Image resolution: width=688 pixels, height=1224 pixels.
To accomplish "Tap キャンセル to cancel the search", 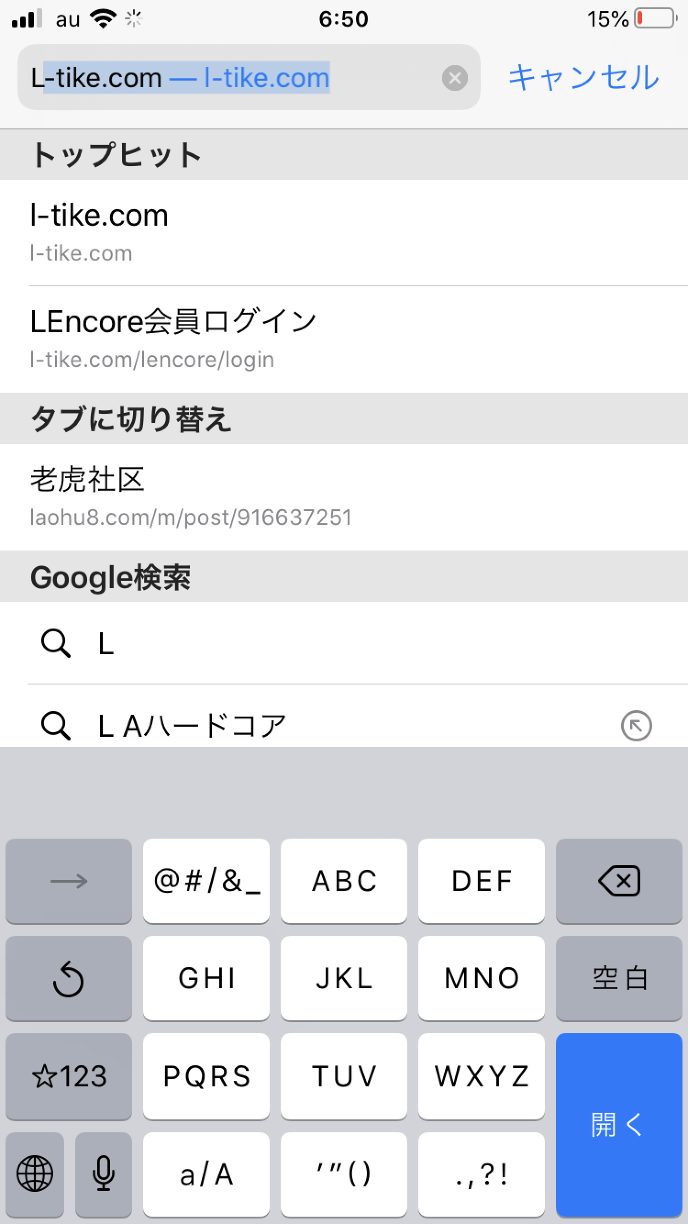I will 583,77.
